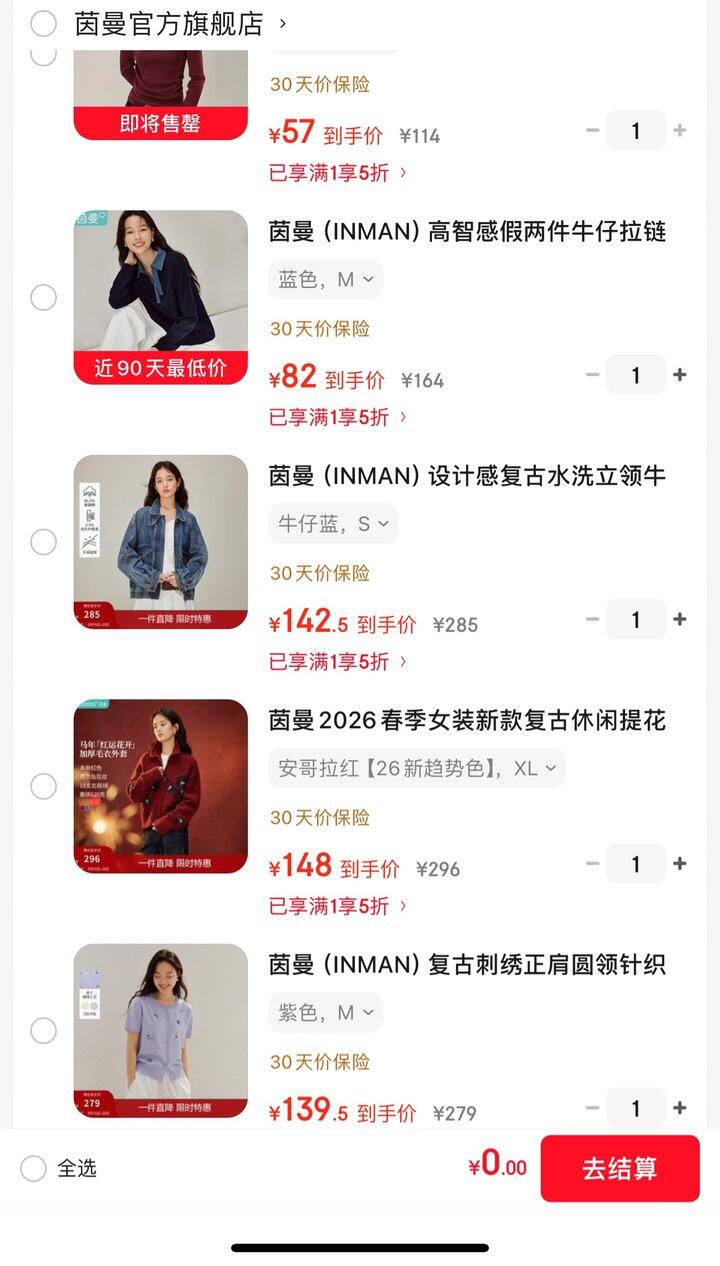Add one more of the ¥142.5 denim jacket
Screen dimensions: 720x1266
coord(680,619)
